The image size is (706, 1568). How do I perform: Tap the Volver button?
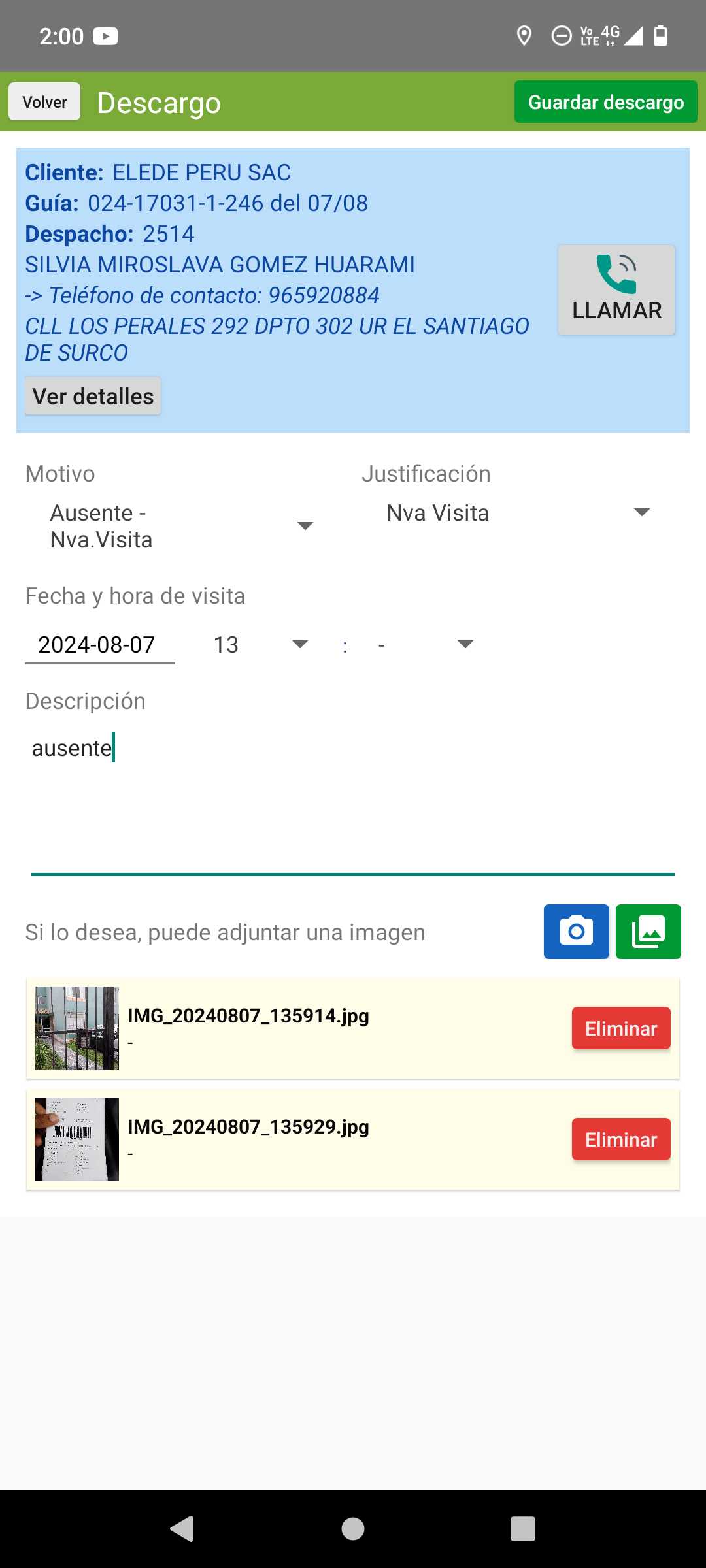(x=44, y=102)
